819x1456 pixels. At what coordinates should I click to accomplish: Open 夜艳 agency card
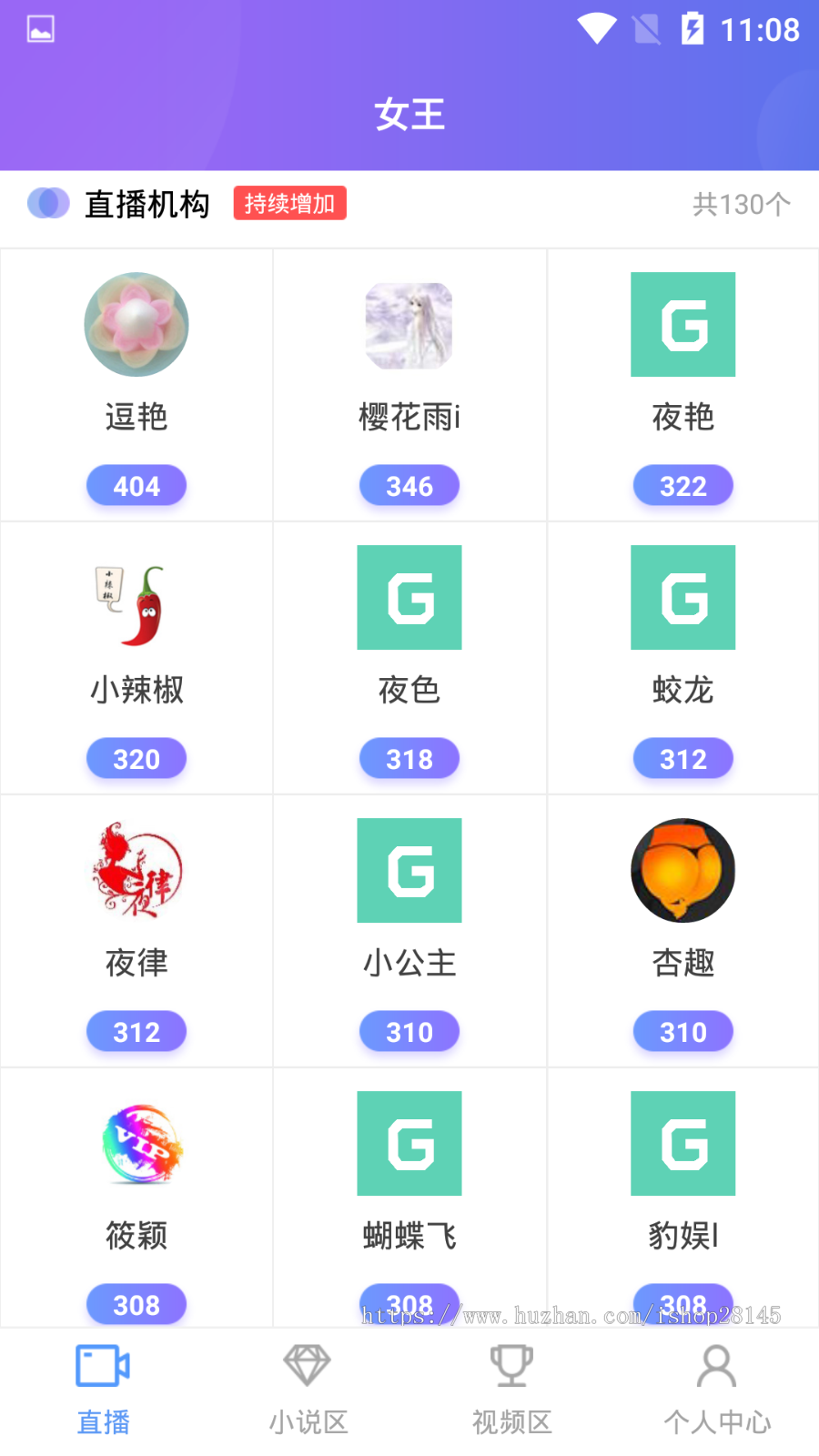(682, 384)
